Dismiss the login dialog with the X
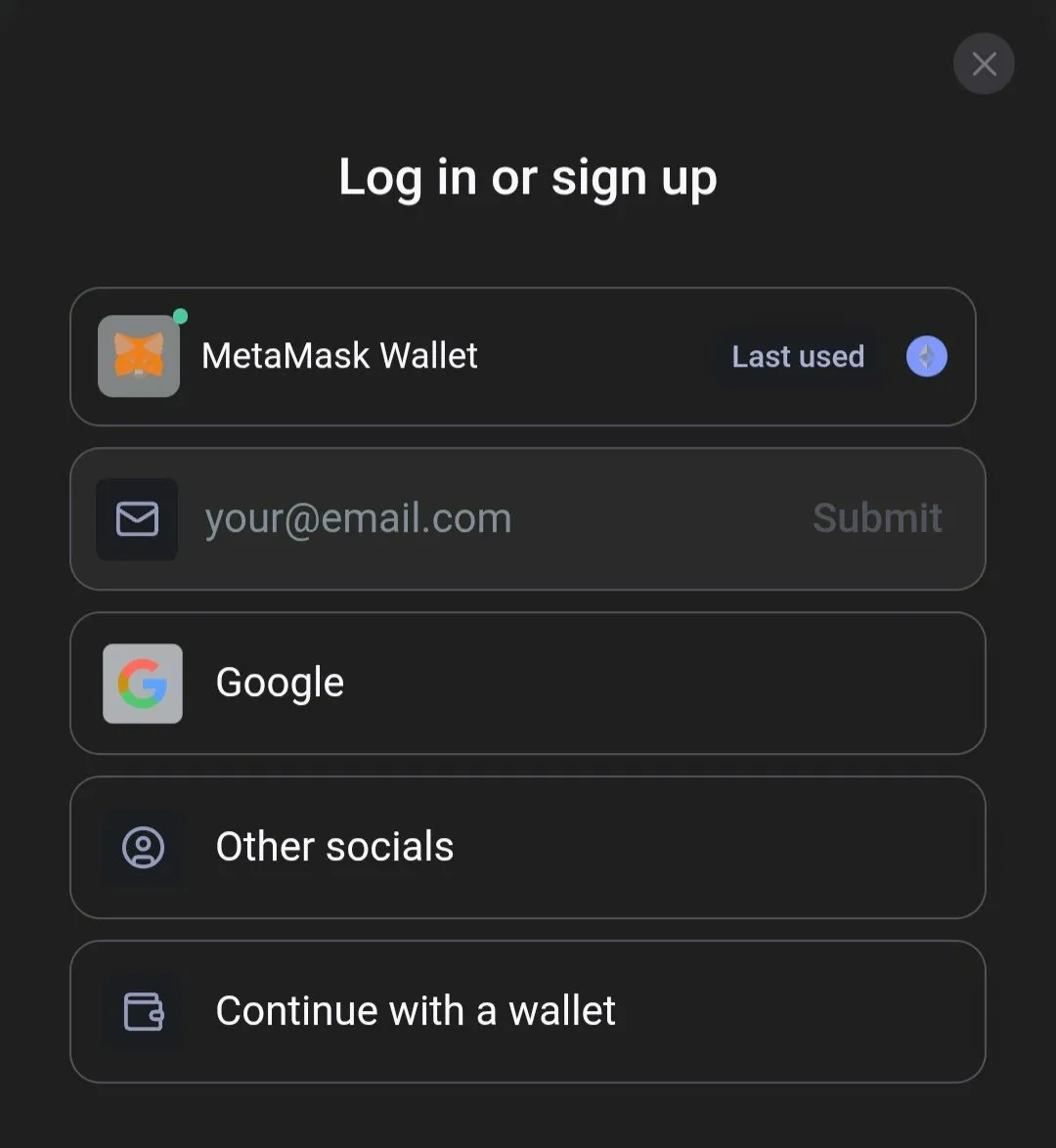 coord(984,64)
